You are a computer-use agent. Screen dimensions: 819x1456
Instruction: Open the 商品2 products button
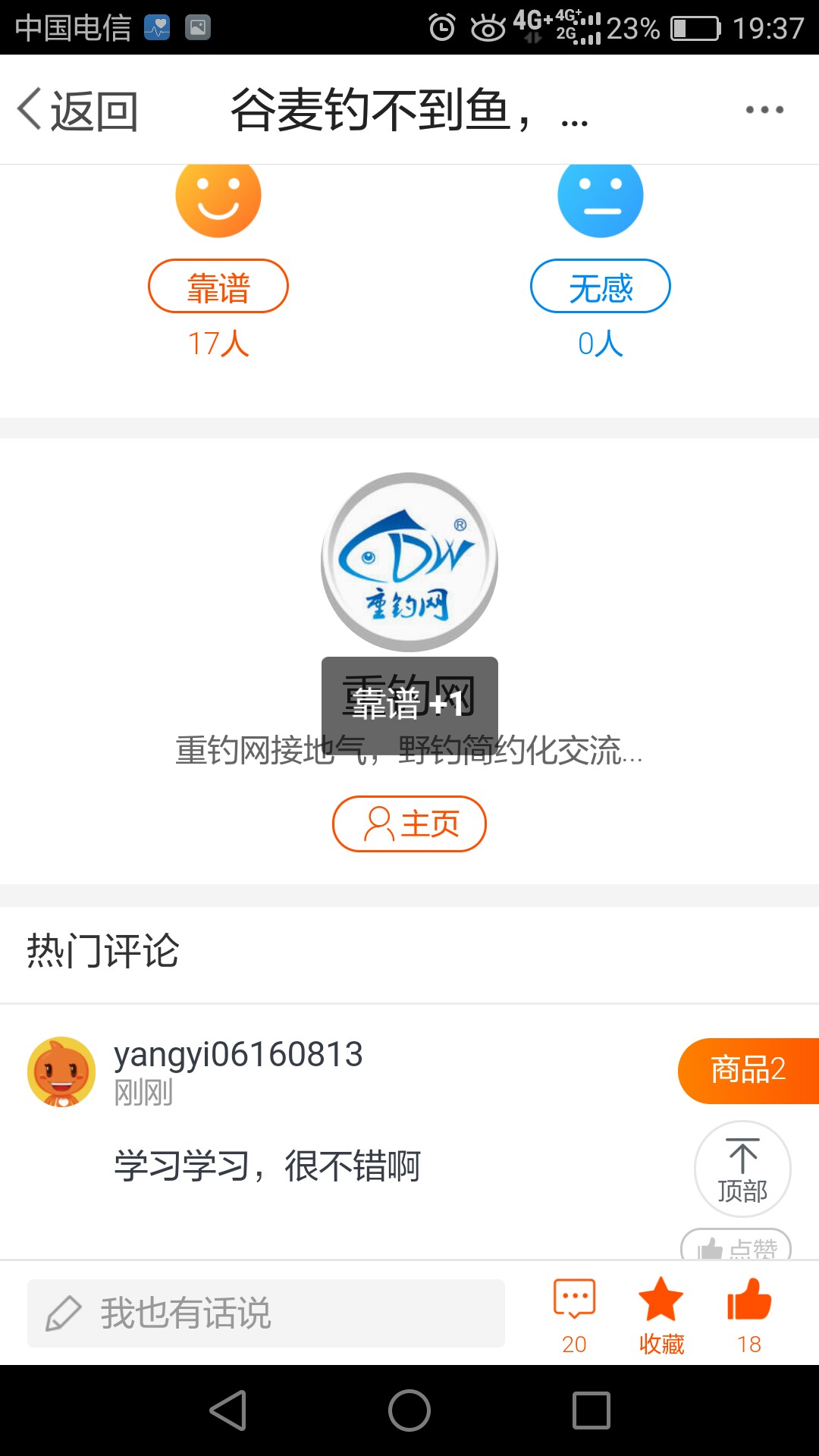tap(748, 1070)
